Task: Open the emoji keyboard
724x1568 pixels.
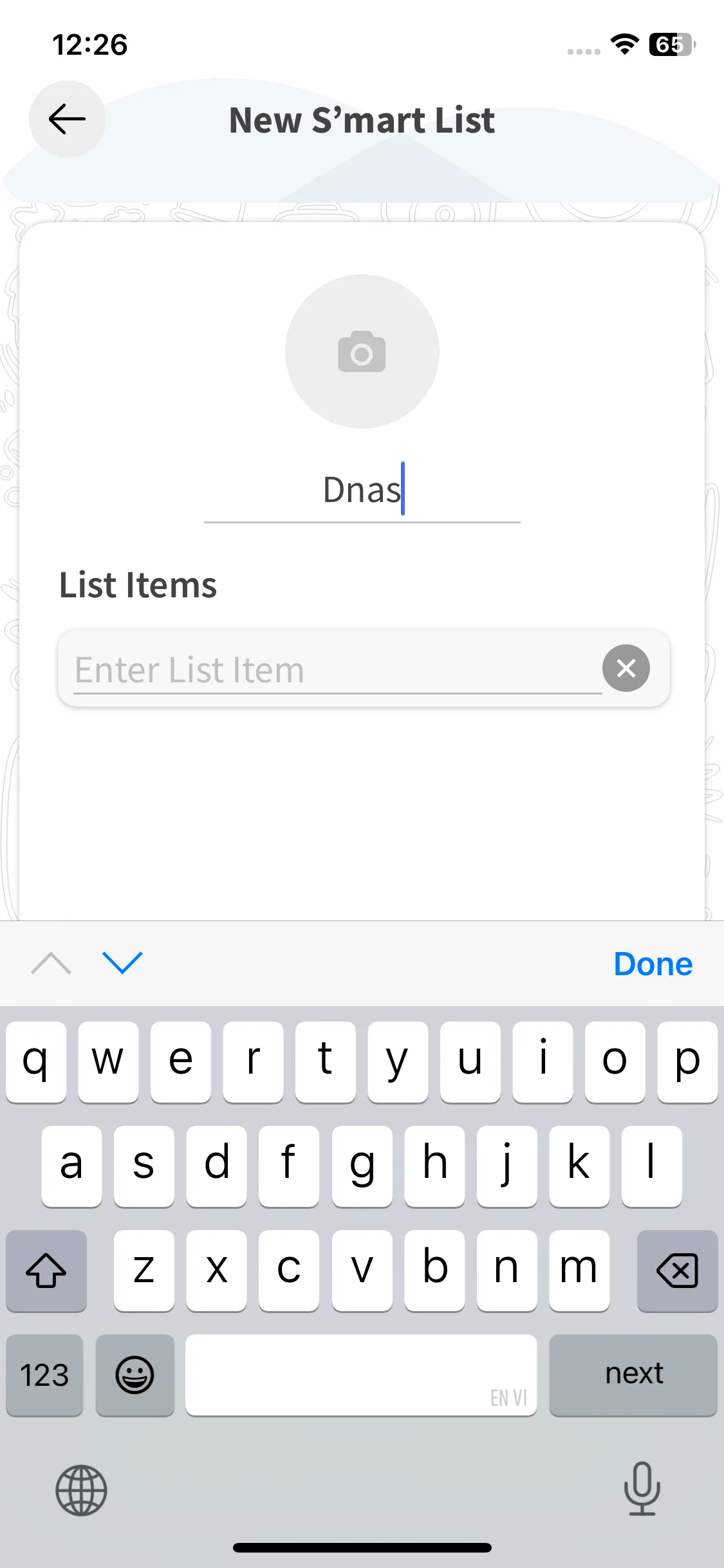Action: (x=135, y=1375)
